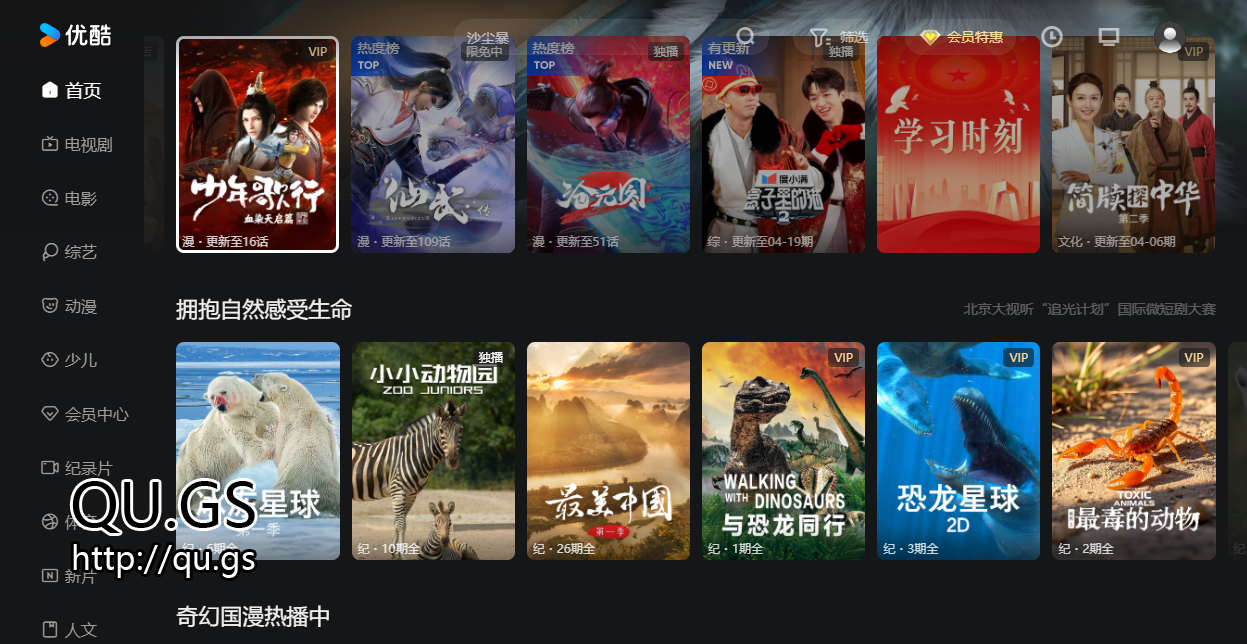Open the user profile avatar

[x=1169, y=37]
